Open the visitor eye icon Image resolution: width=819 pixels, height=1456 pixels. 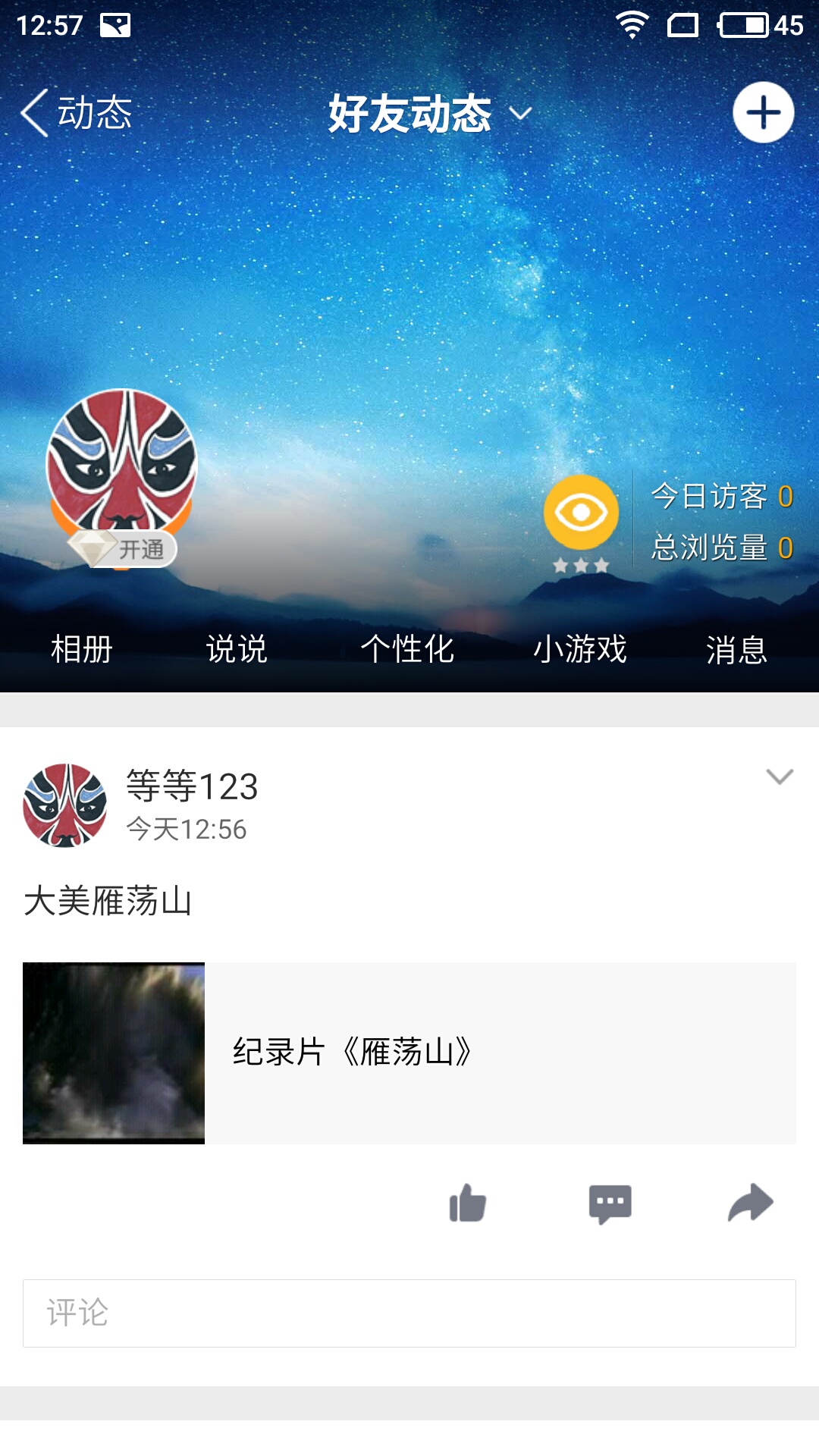582,513
